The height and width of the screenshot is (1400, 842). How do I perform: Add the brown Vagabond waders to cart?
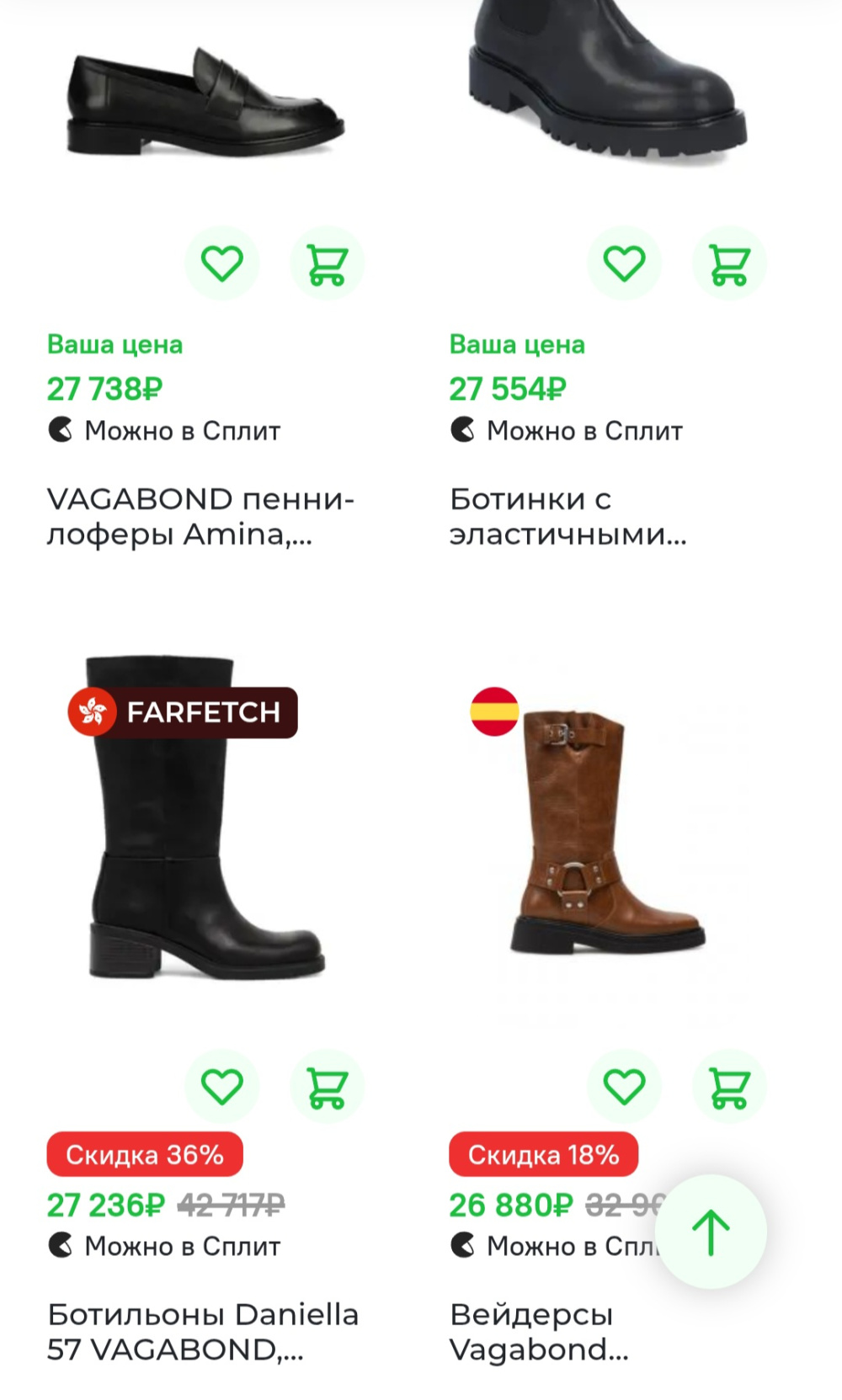point(729,1086)
